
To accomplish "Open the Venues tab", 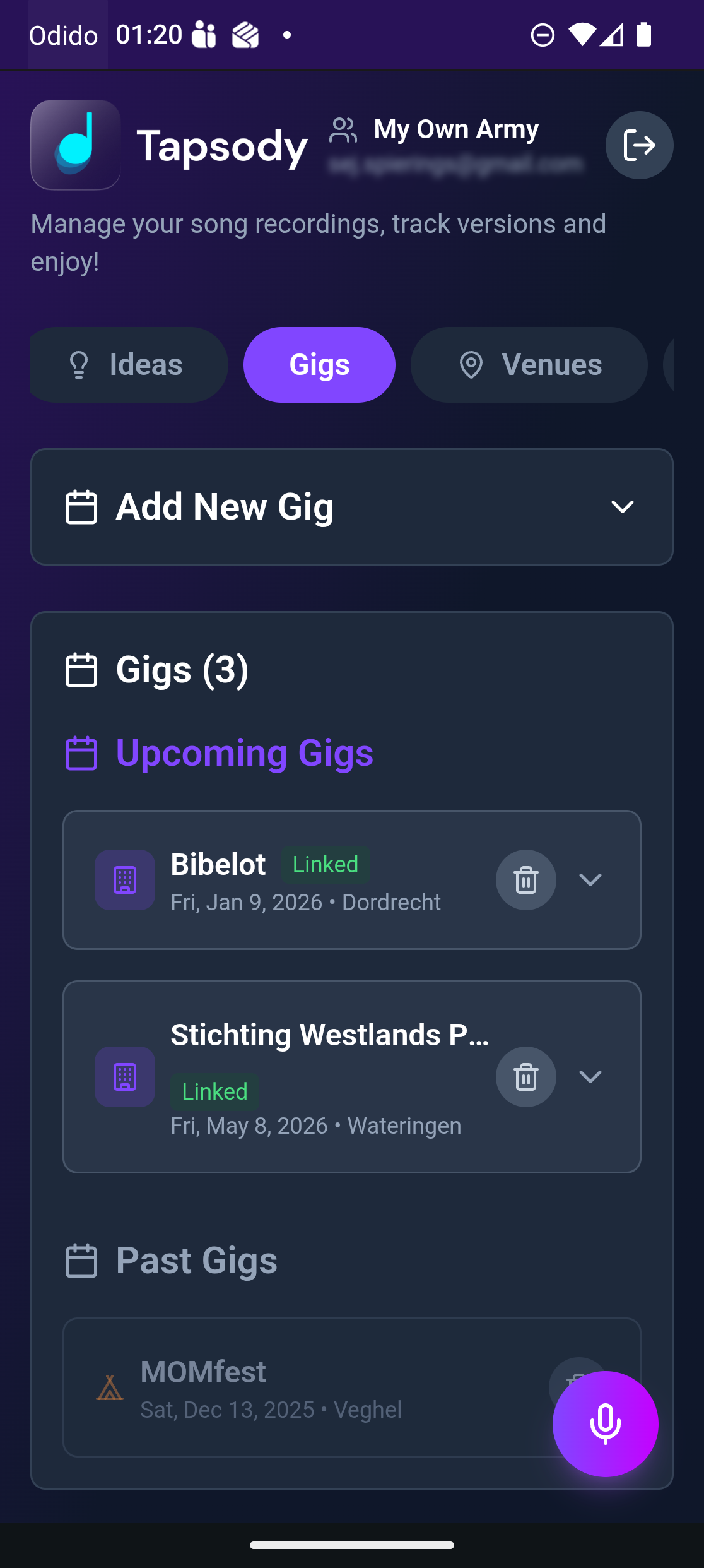I will pos(529,365).
